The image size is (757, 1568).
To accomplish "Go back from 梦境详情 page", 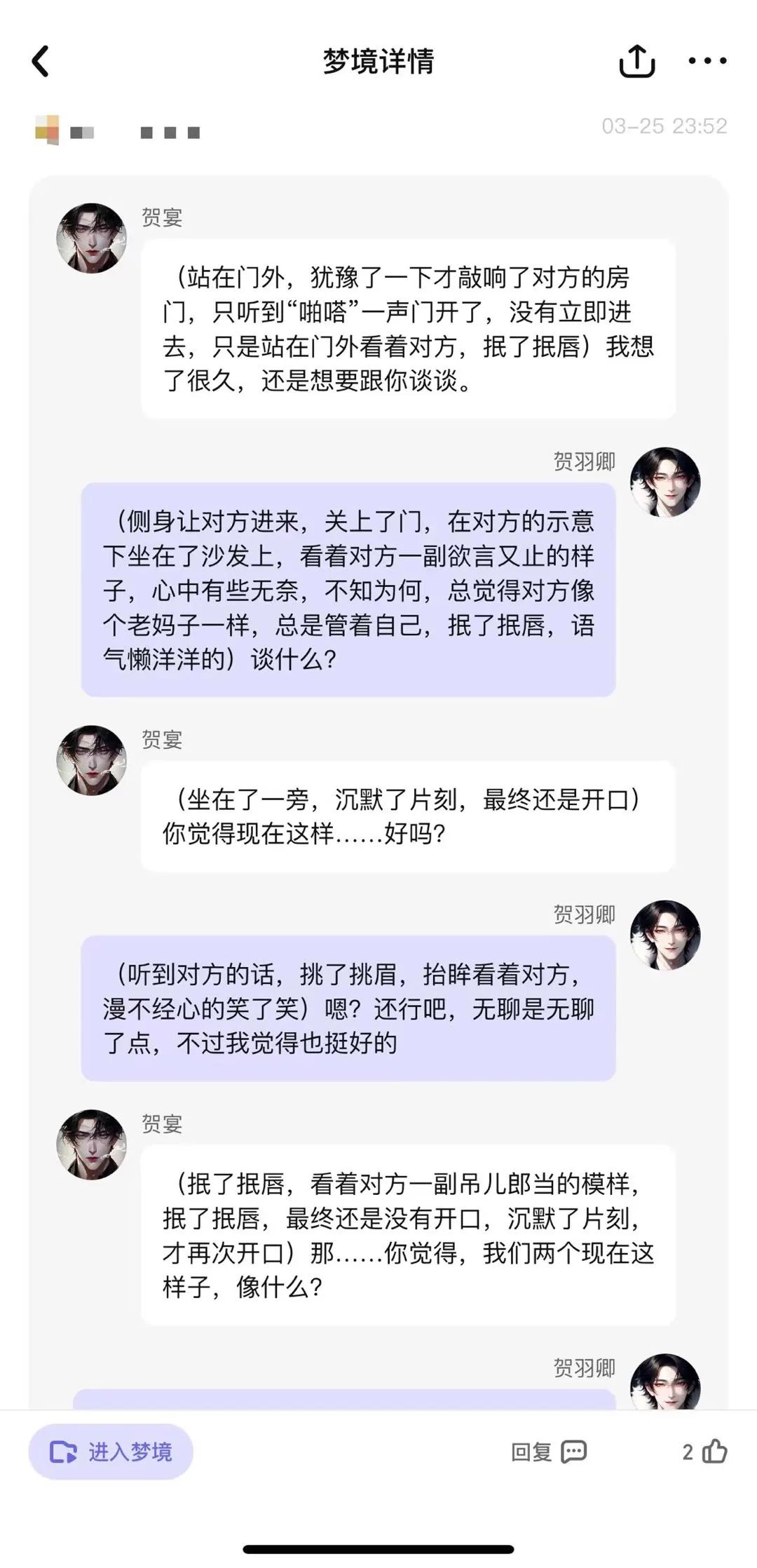I will pyautogui.click(x=41, y=62).
